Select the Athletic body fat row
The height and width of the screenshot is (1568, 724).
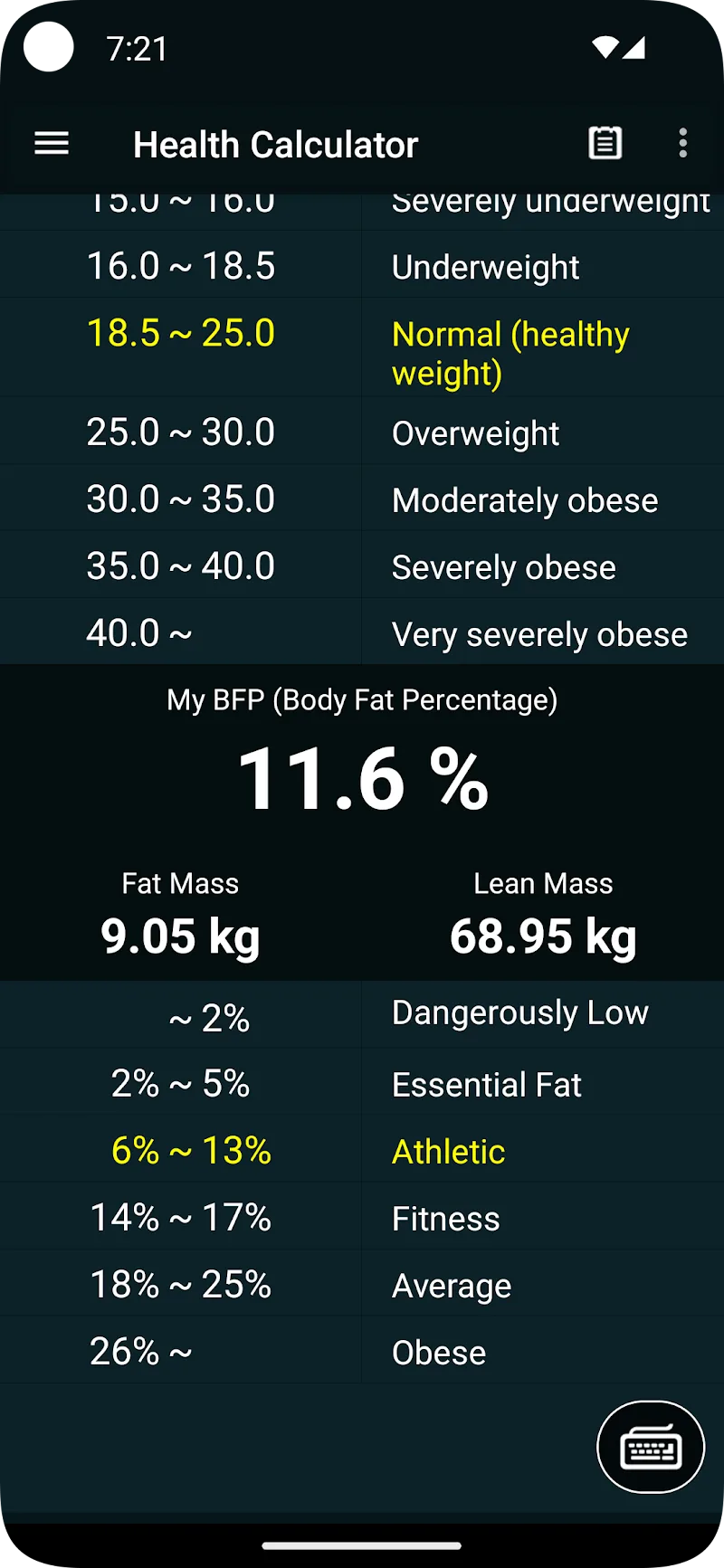(362, 1150)
